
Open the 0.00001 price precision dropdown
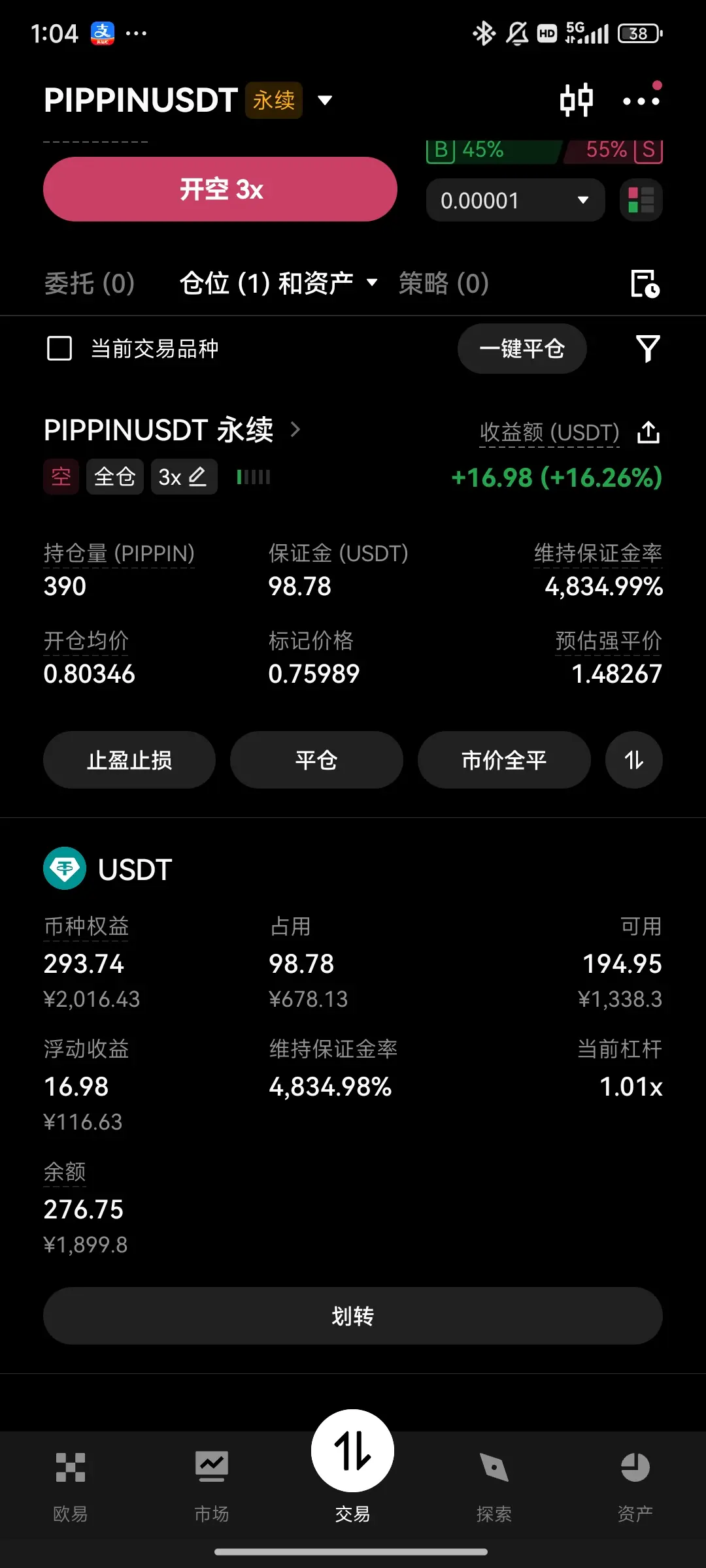[515, 201]
